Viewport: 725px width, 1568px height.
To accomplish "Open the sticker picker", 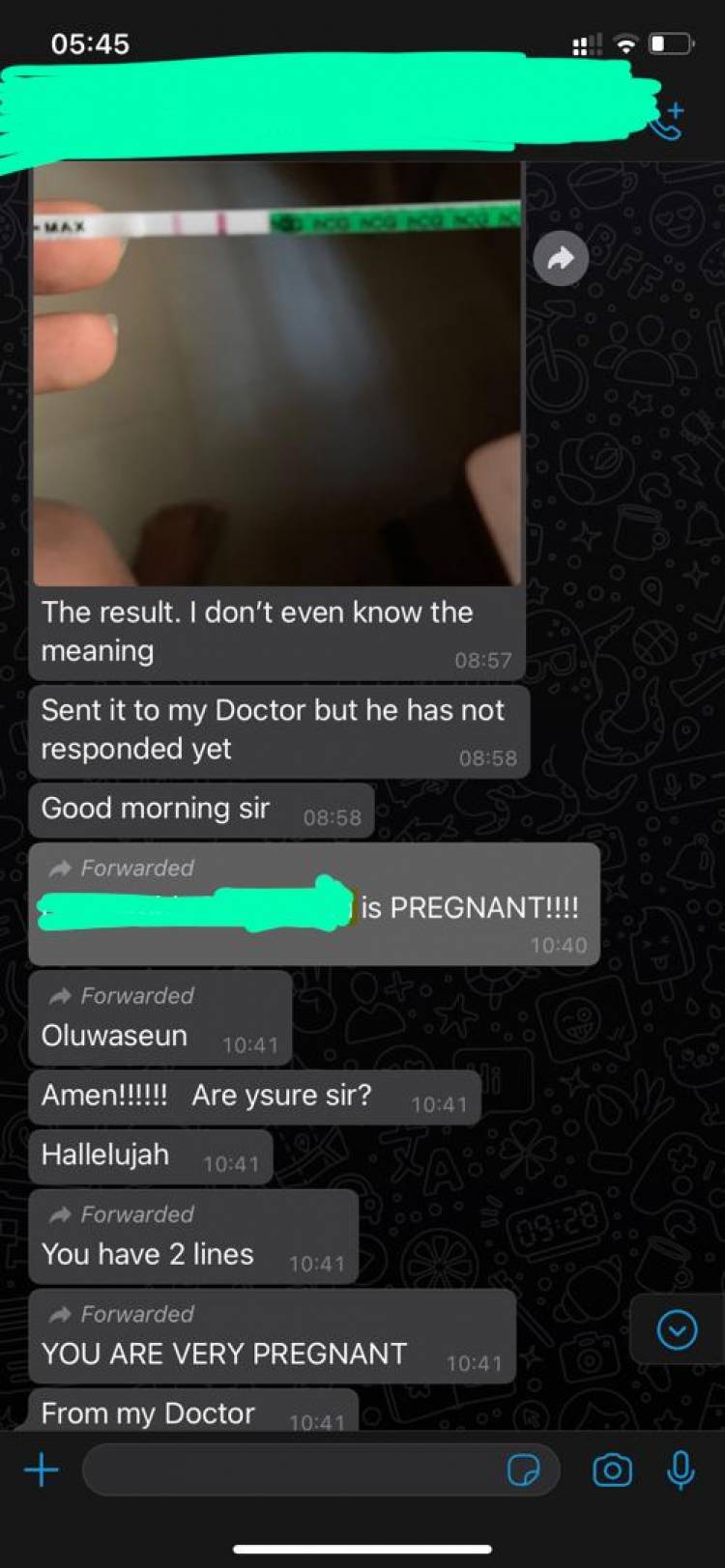I will 524,1470.
